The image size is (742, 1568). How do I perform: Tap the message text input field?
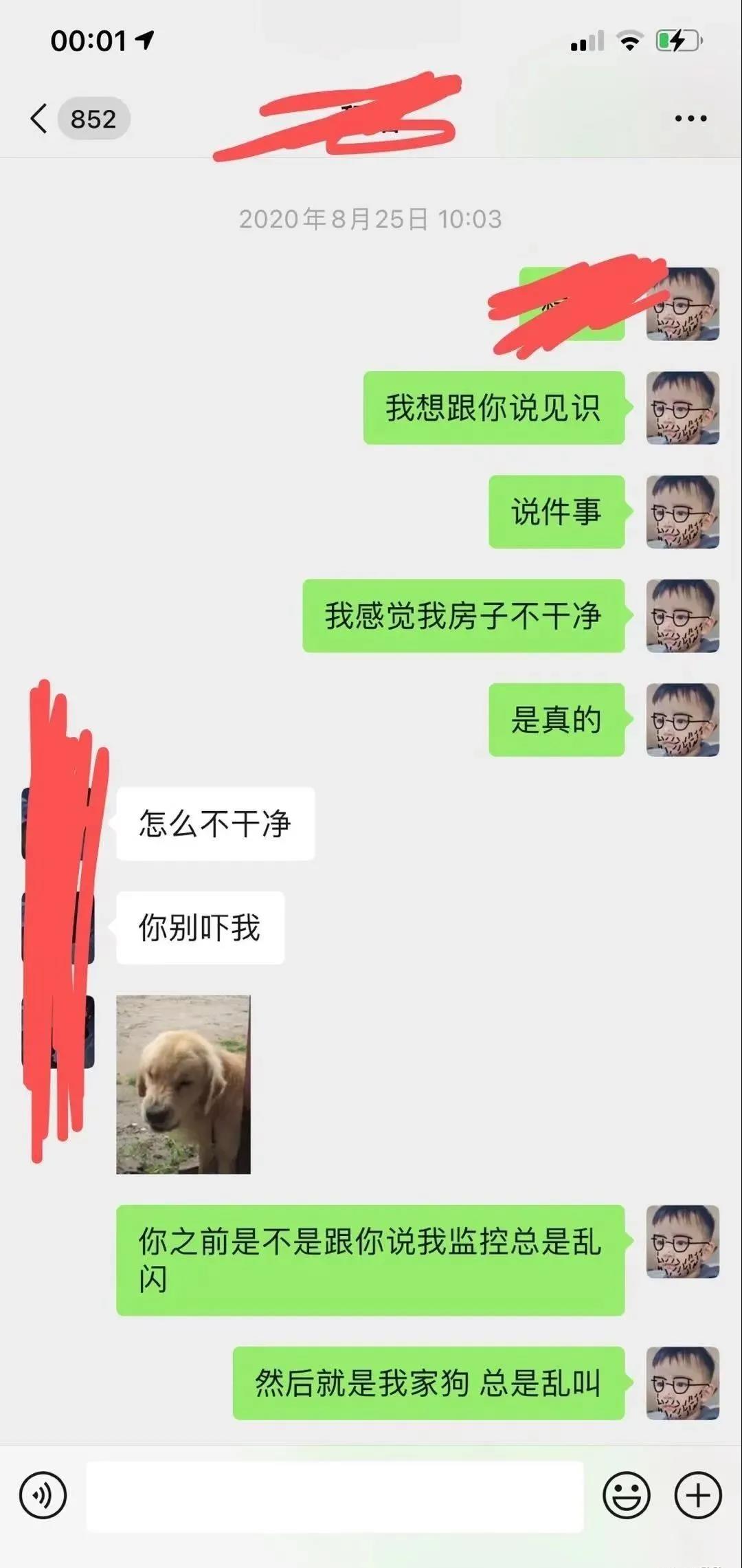(335, 1497)
